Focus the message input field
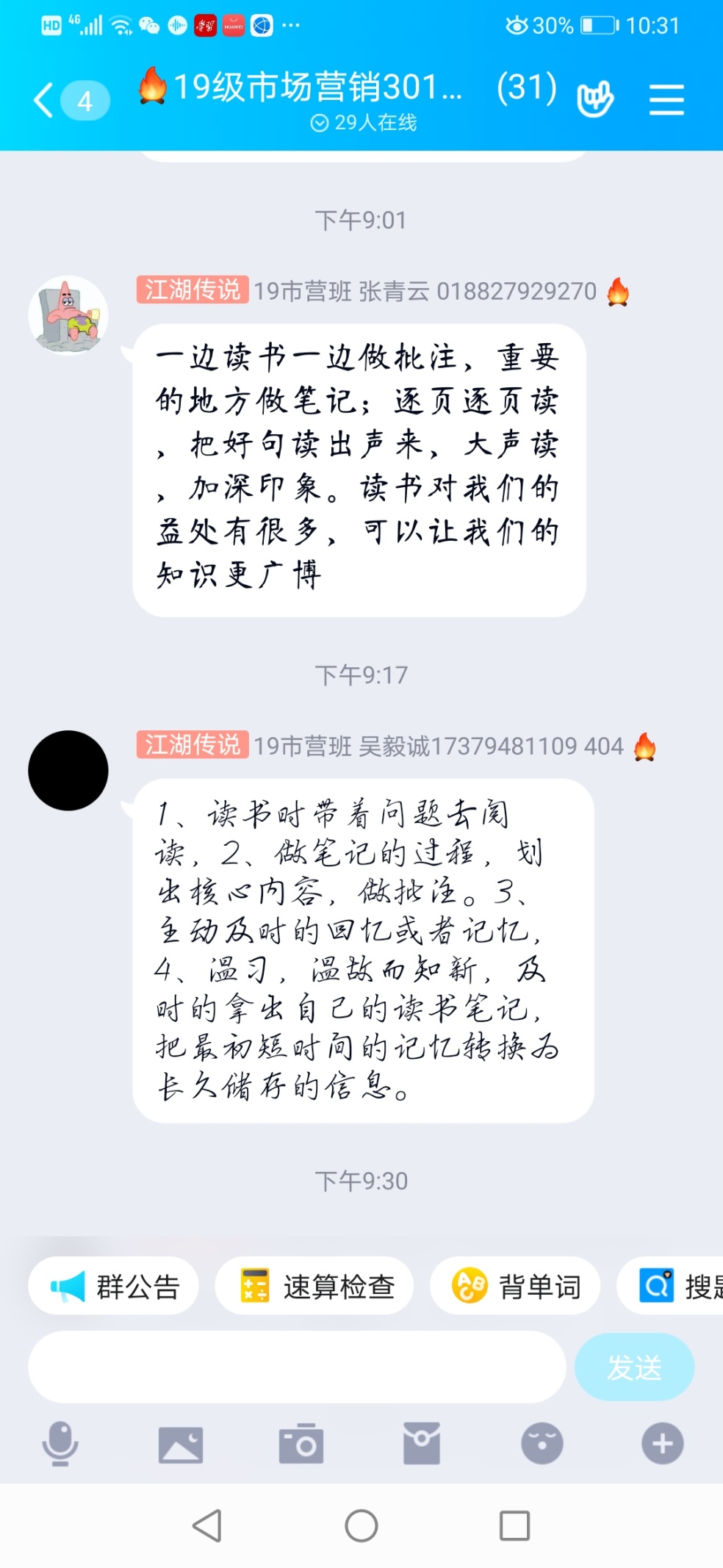 (x=297, y=1367)
